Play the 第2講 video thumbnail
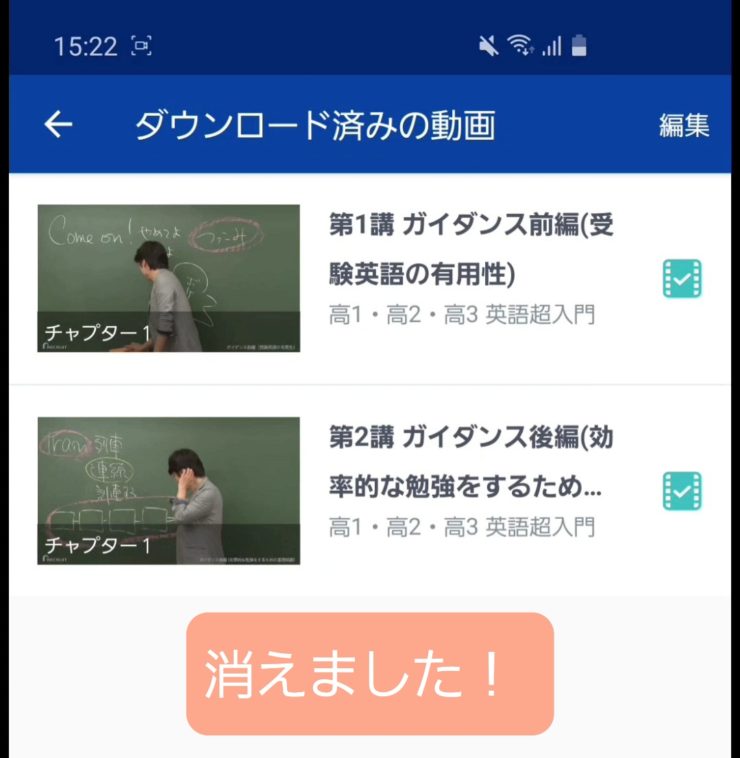Screen dimensions: 740x758 168,490
